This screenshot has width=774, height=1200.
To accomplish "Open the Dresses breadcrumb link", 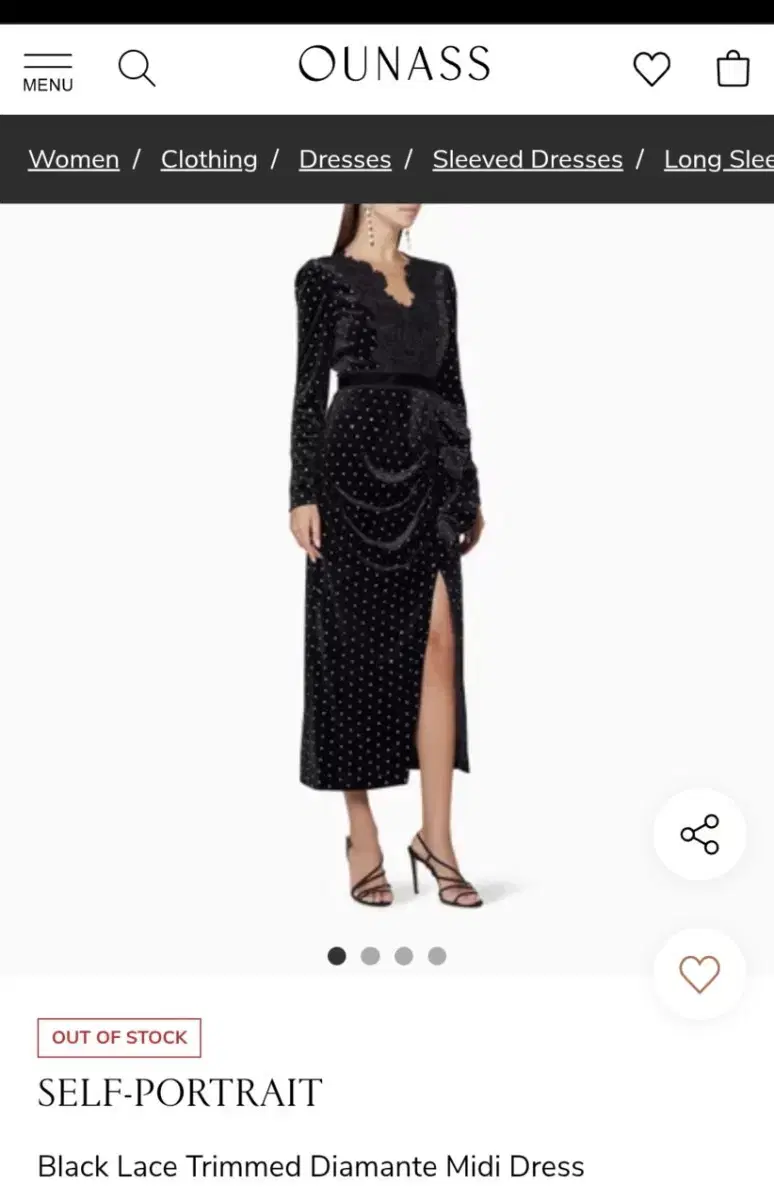I will tap(344, 159).
